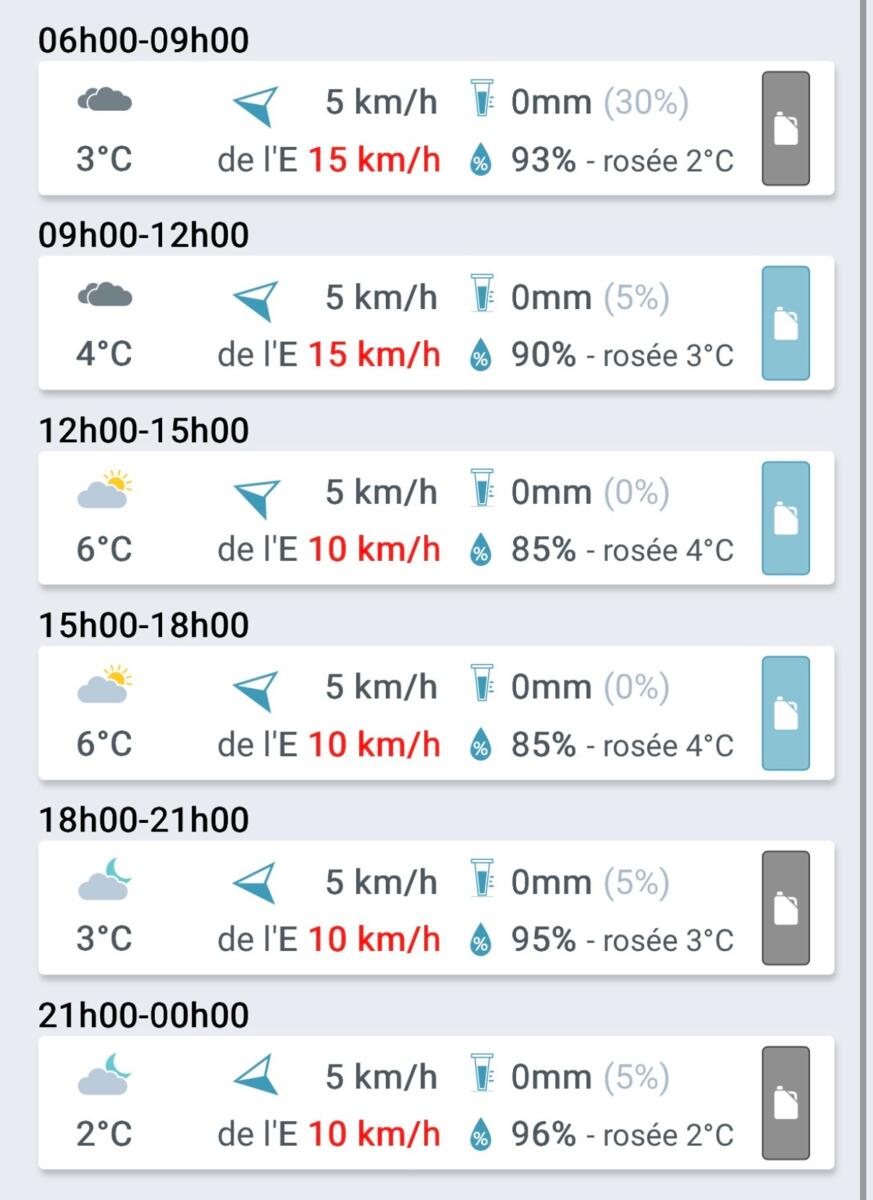Tap the grey jerrycan button for 06h00-09h00
Screen dimensions: 873x1200
point(786,129)
